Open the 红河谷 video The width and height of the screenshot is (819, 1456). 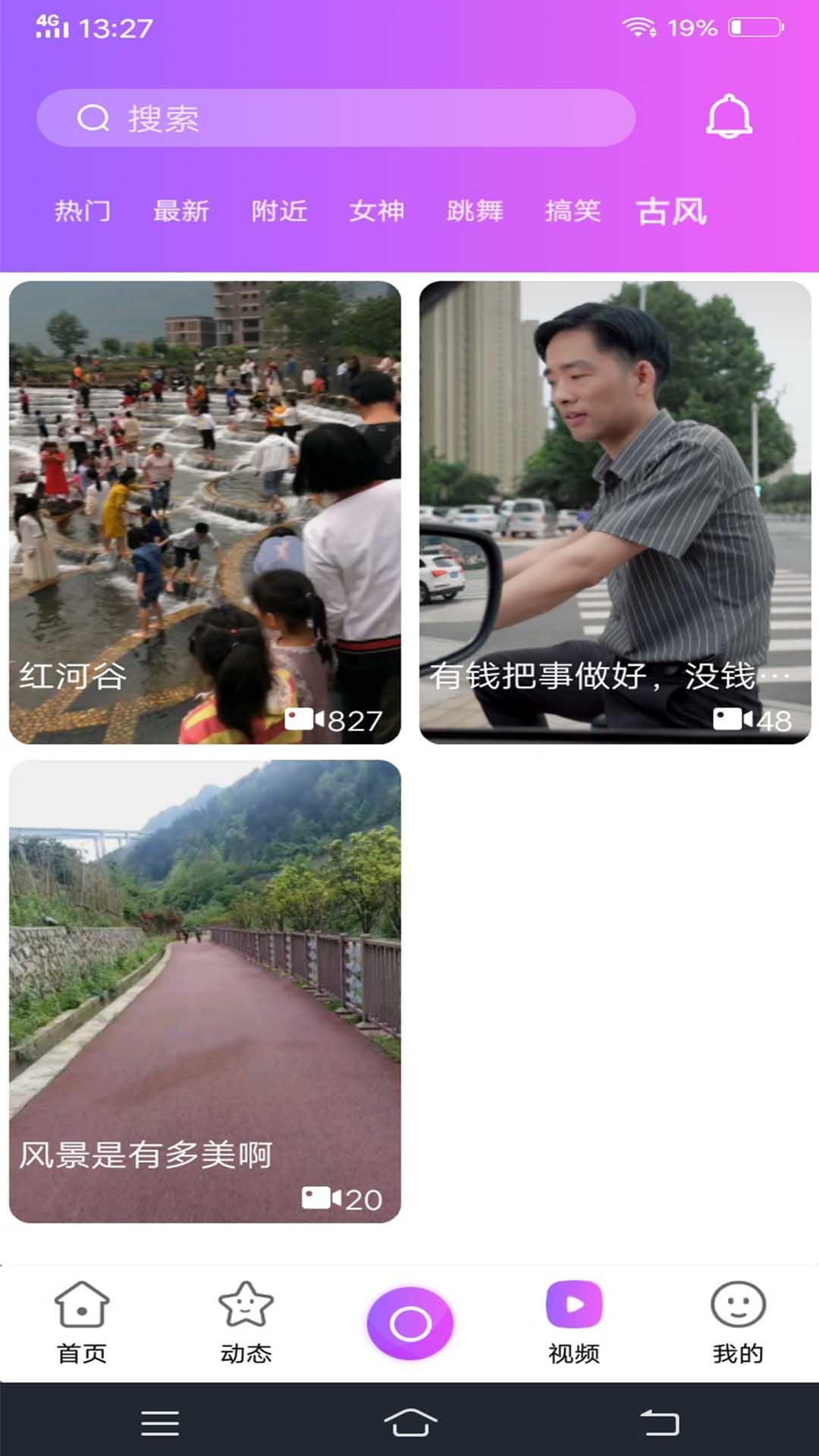pos(205,513)
